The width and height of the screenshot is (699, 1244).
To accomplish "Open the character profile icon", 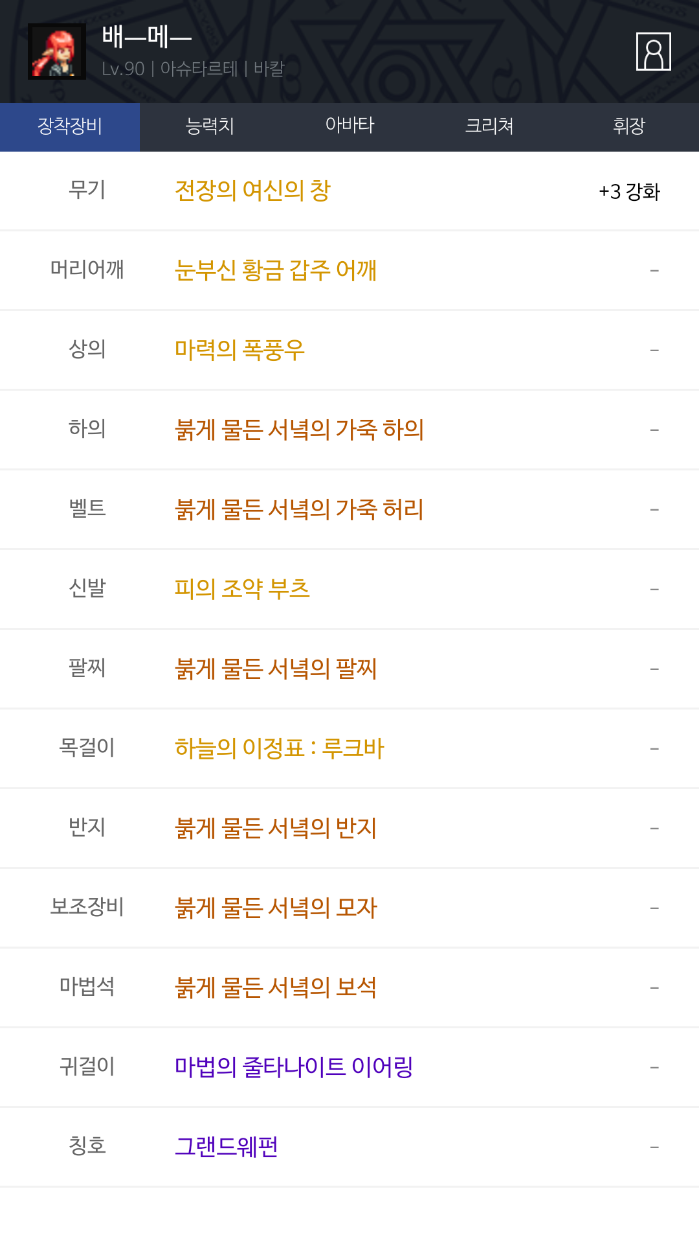I will (653, 52).
